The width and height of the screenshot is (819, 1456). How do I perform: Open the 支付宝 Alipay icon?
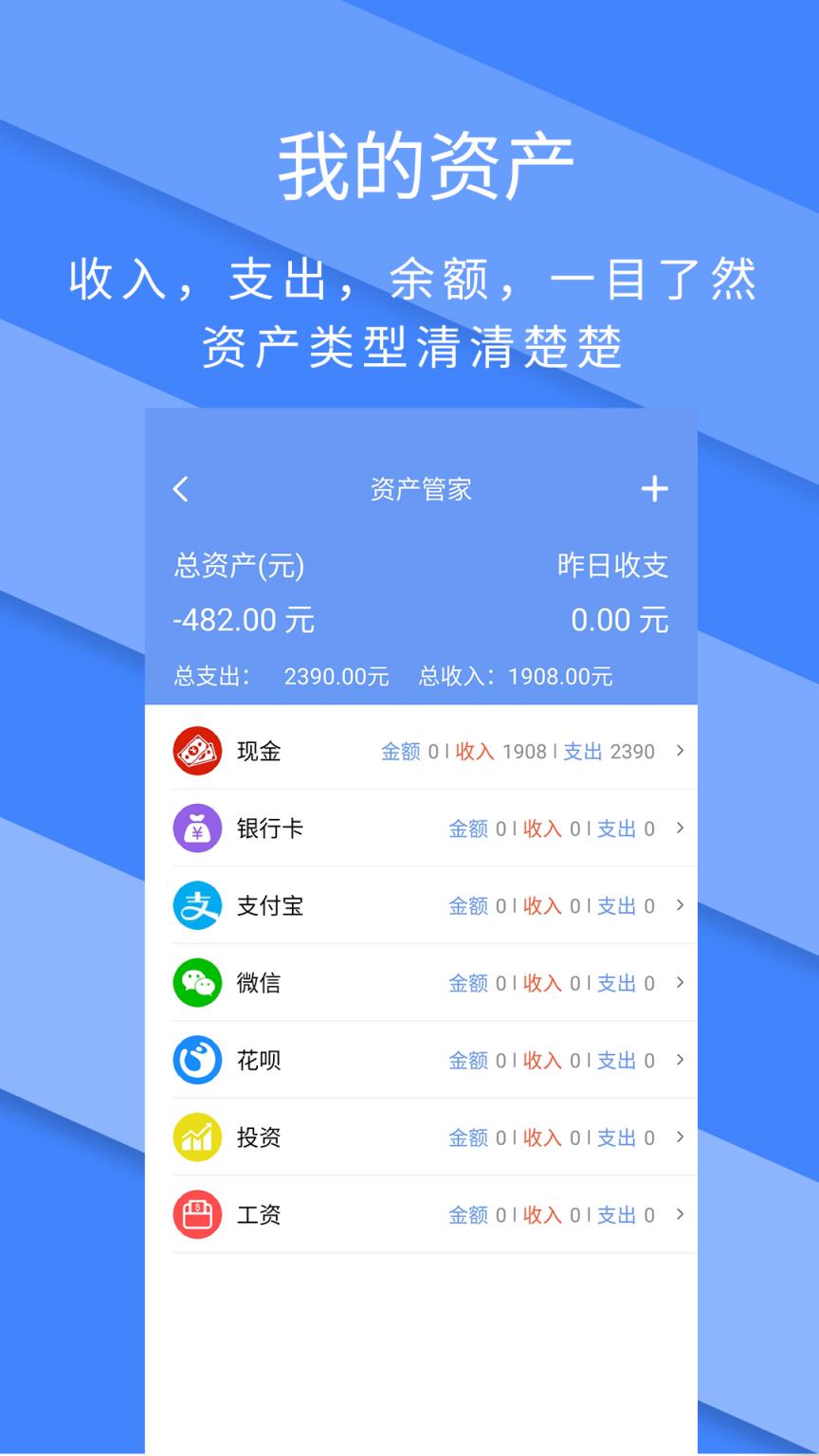click(x=197, y=905)
